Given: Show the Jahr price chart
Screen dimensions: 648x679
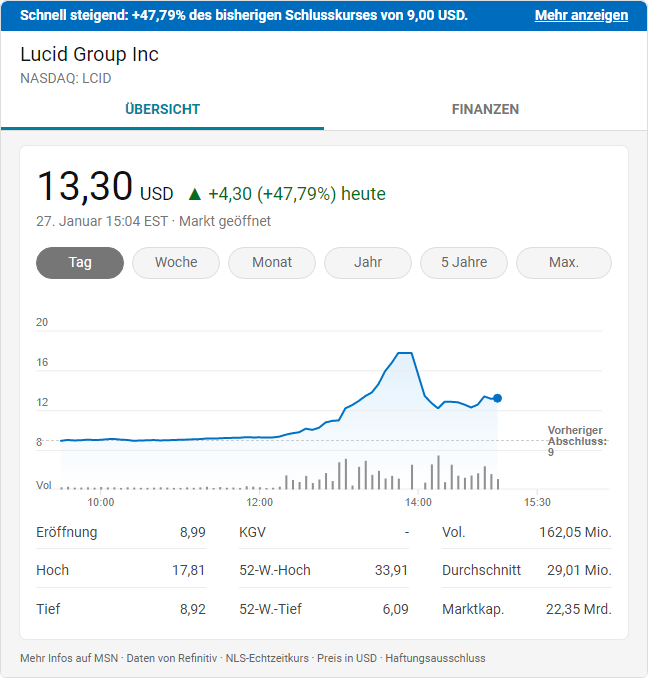Looking at the screenshot, I should [368, 263].
